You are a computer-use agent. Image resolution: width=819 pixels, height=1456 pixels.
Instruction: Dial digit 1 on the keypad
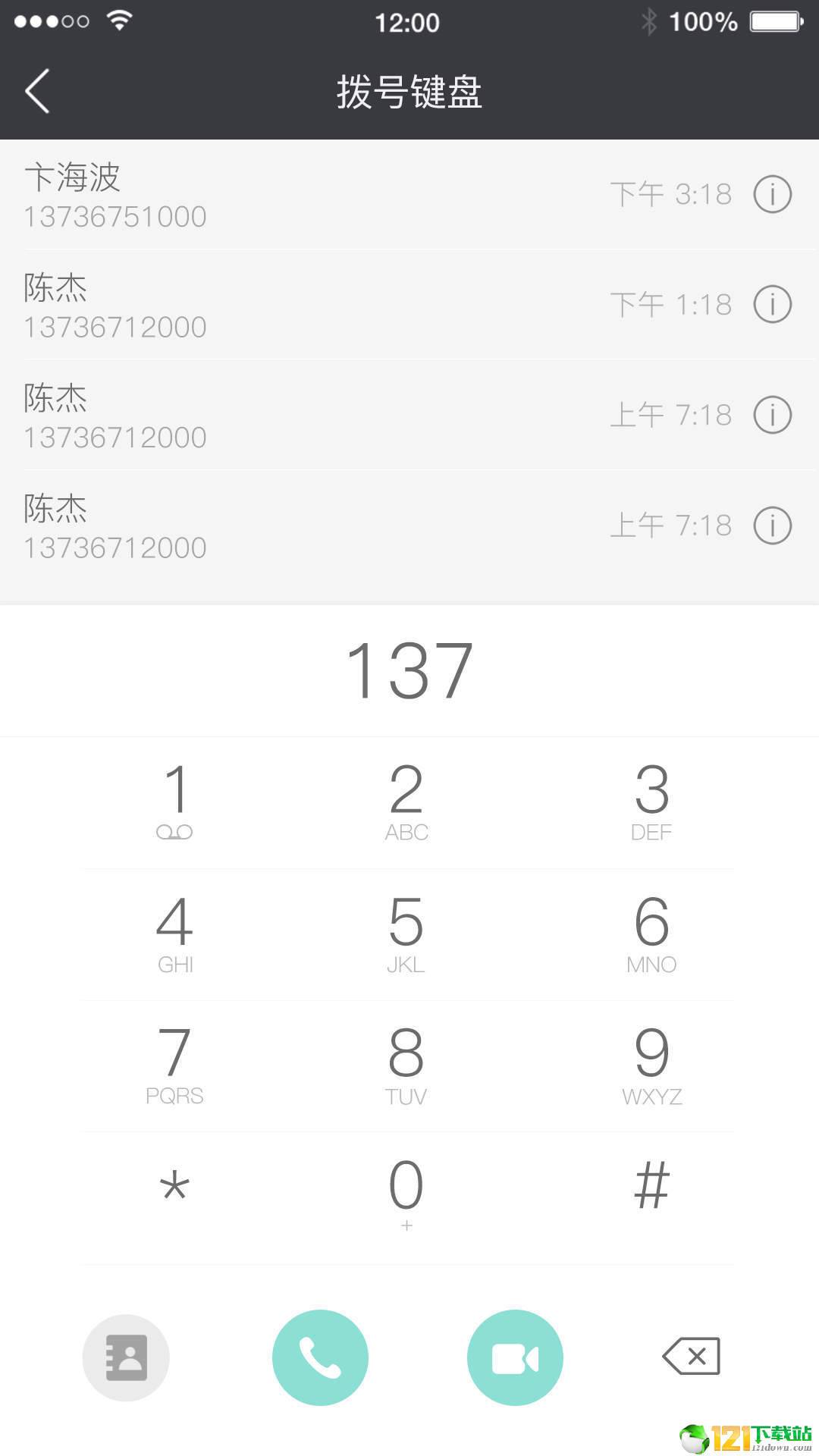(x=175, y=802)
